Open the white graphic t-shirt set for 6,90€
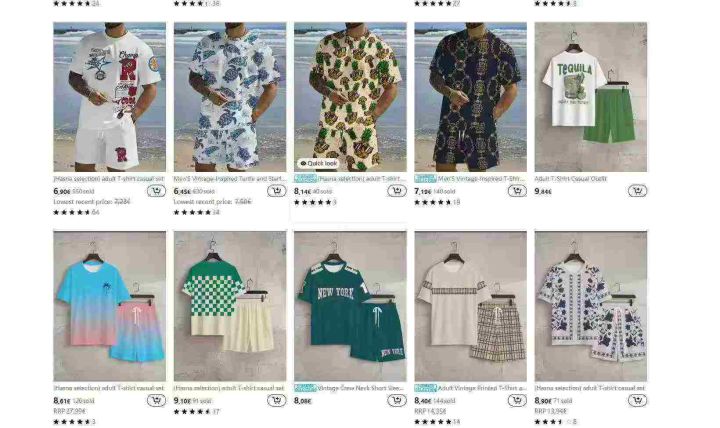This screenshot has height=428, width=720. coord(109,97)
